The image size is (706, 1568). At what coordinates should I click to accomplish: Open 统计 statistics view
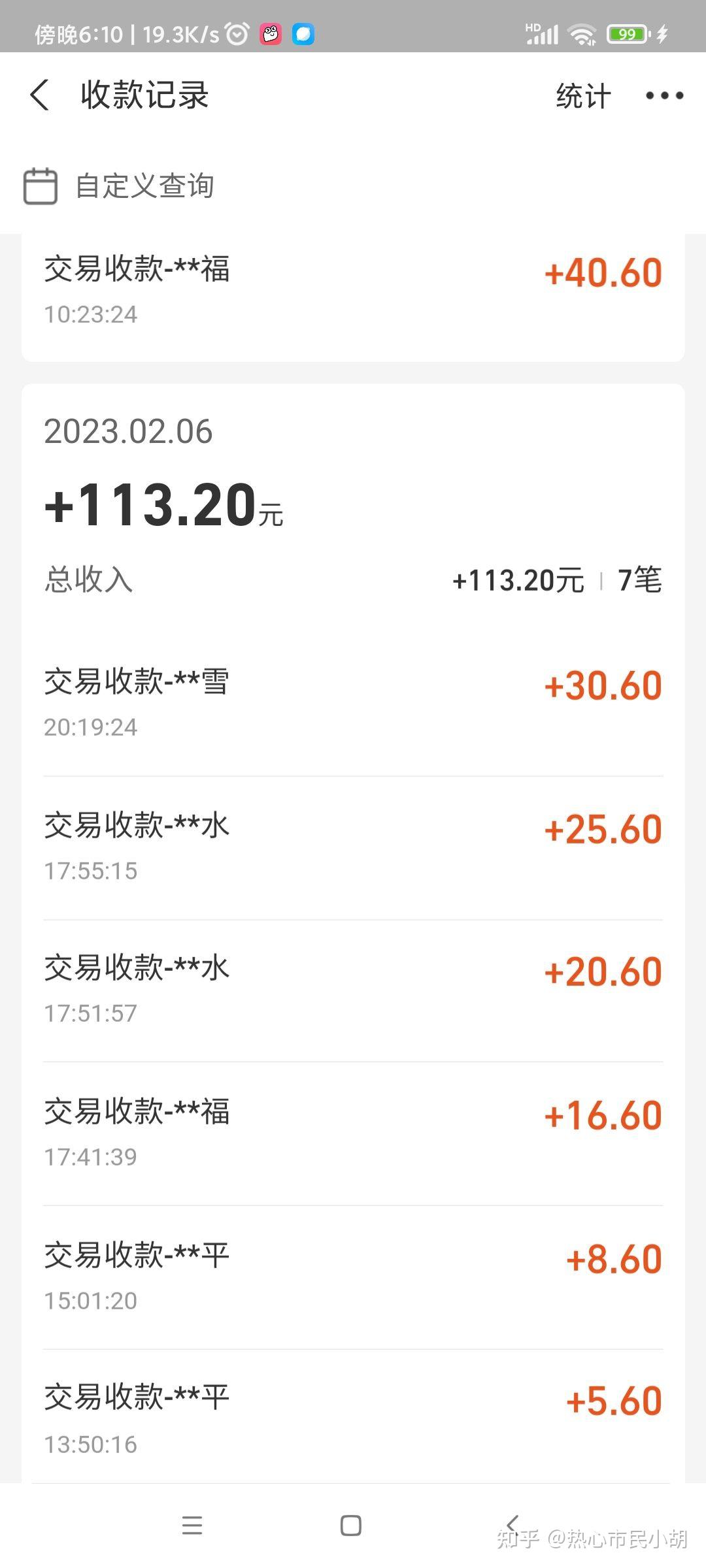point(582,96)
